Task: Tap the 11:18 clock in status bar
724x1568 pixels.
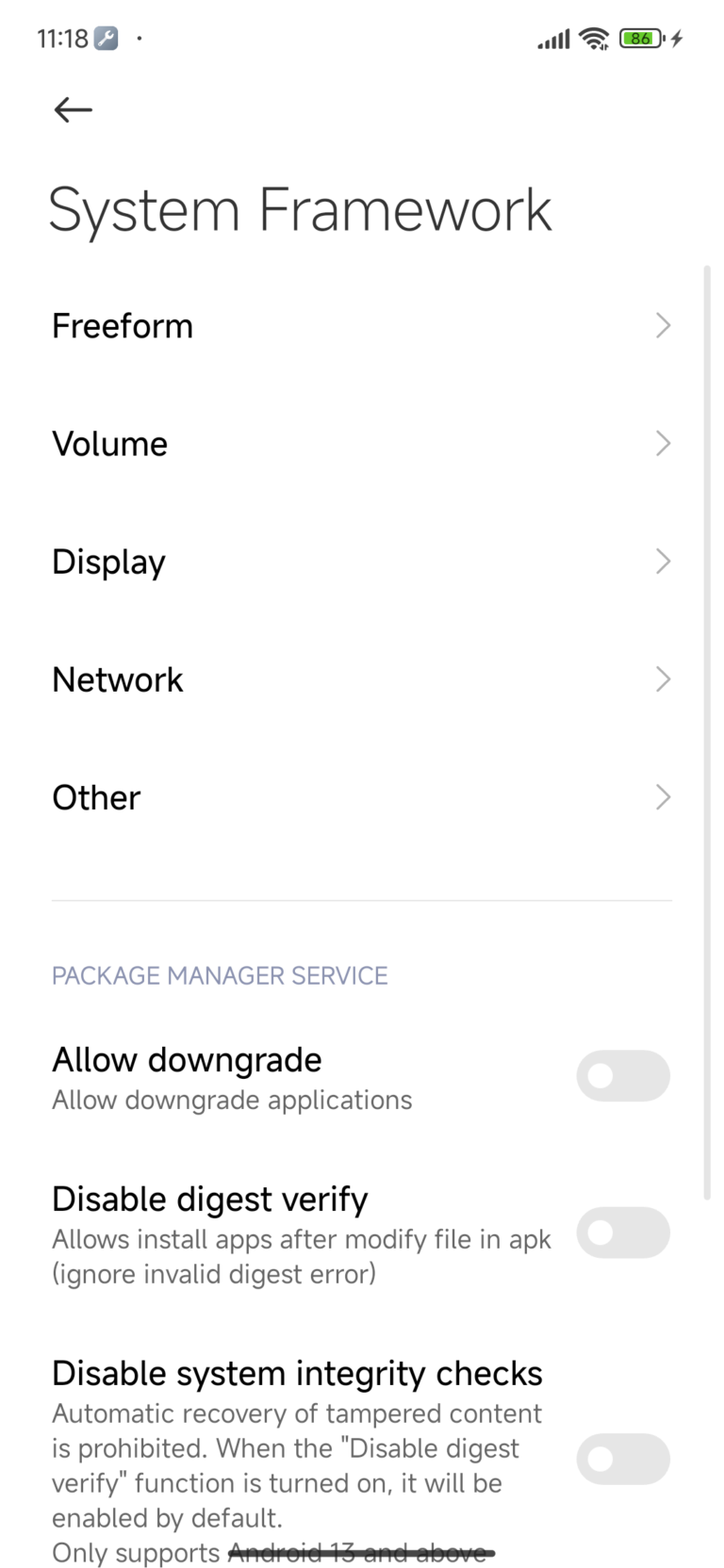Action: (x=63, y=38)
